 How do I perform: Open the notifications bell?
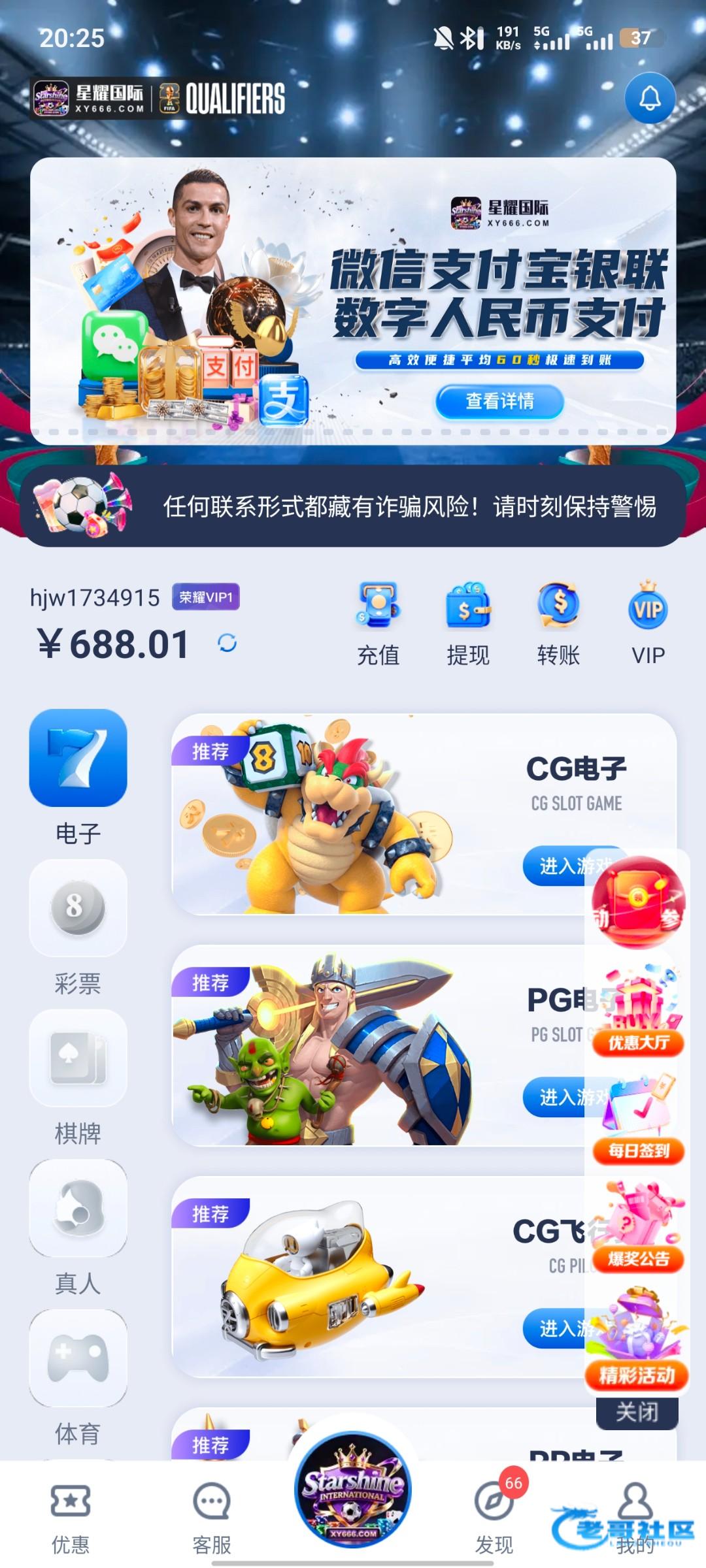(x=649, y=99)
